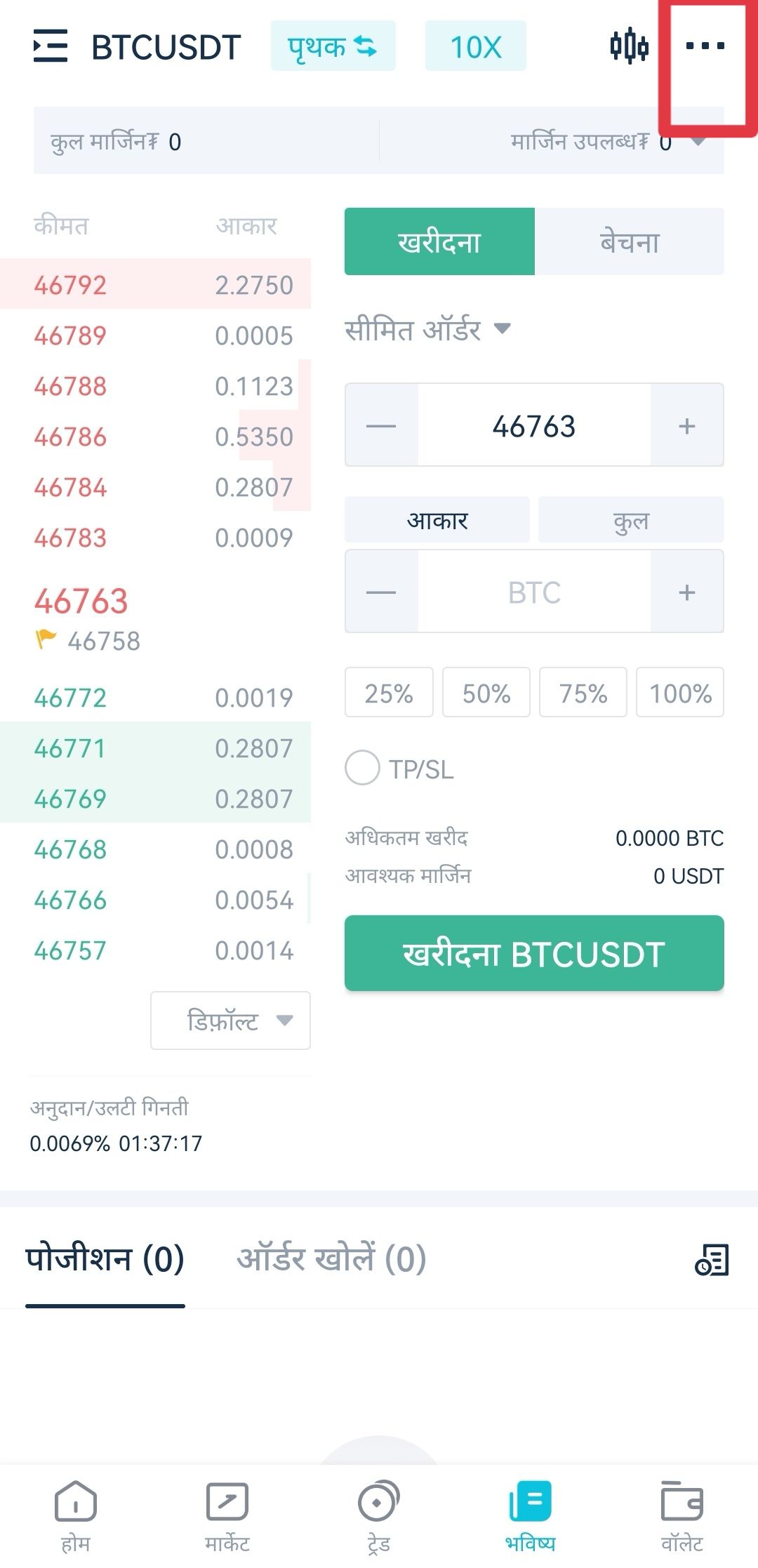Open the order history icon
The width and height of the screenshot is (758, 1568).
(x=712, y=1259)
